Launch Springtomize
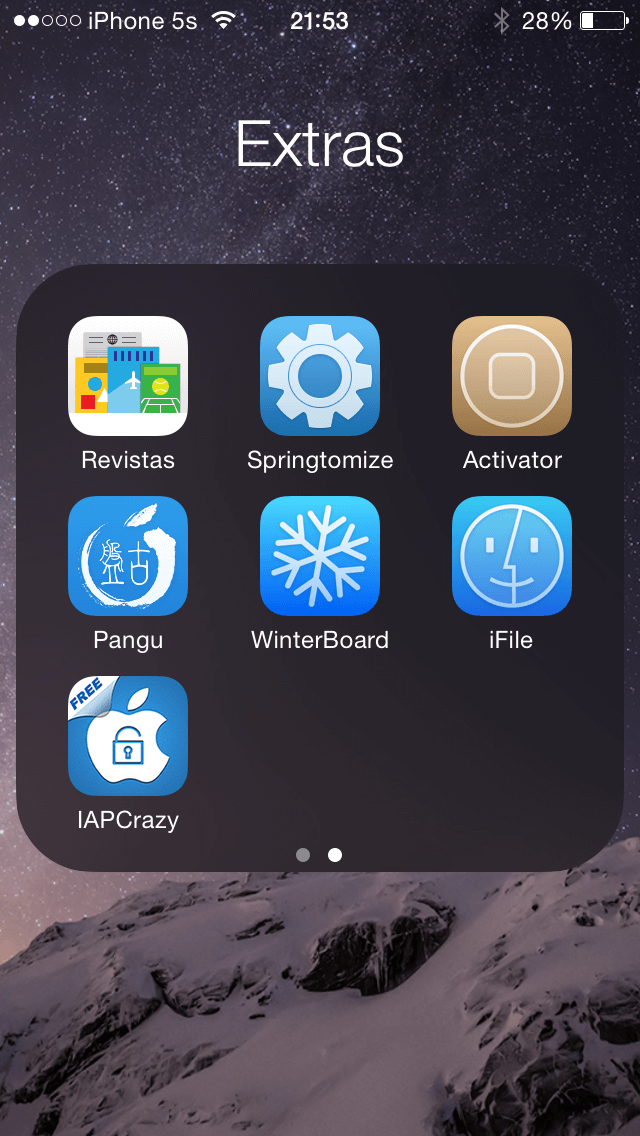 [x=320, y=376]
